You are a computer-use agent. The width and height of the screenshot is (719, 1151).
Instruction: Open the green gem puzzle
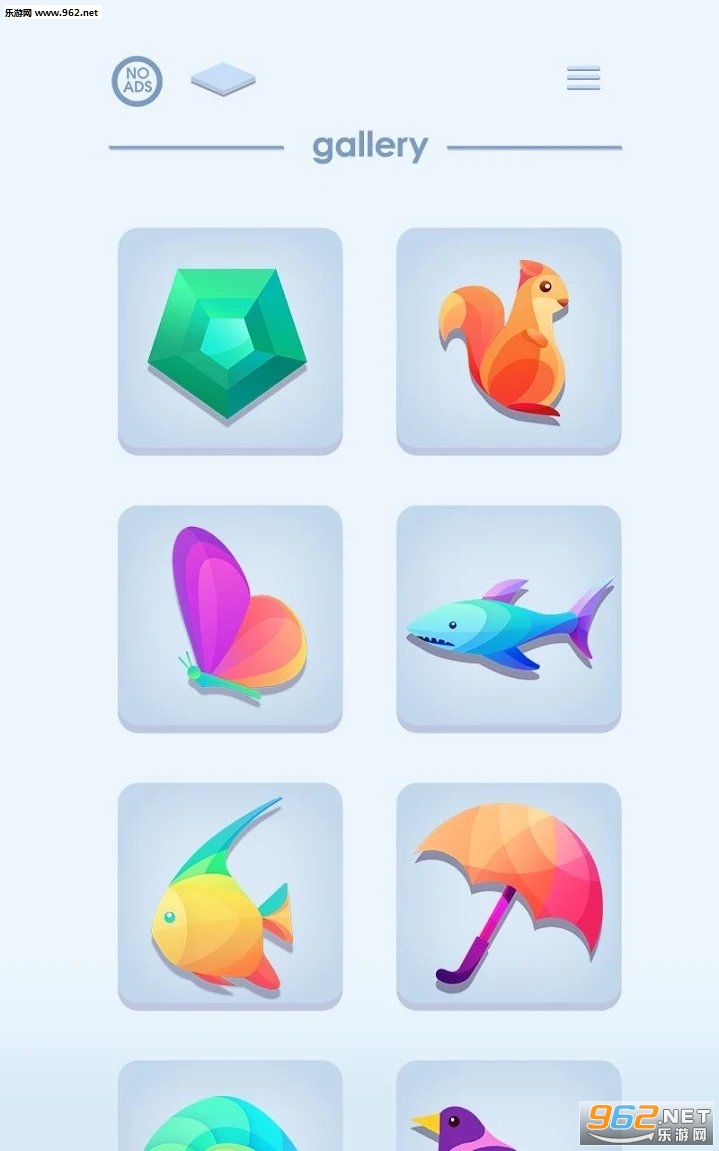coord(230,340)
